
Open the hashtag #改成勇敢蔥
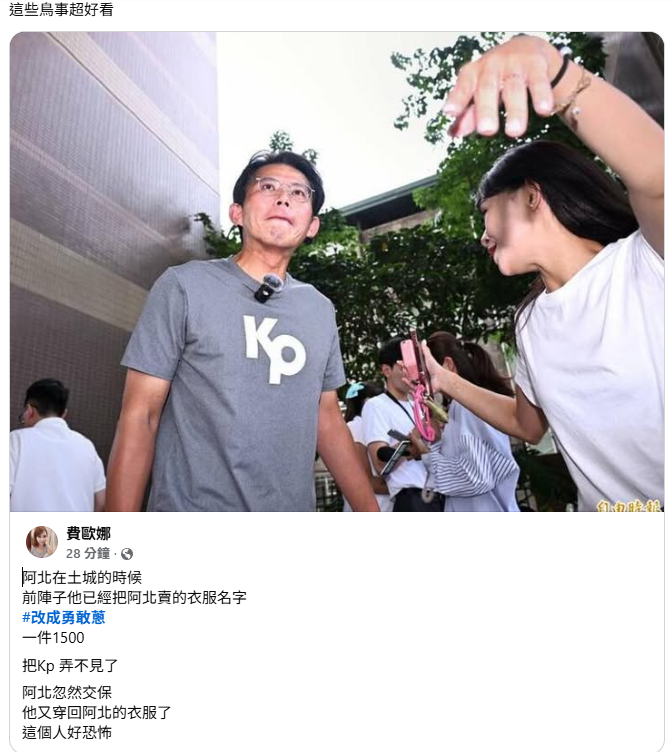pyautogui.click(x=64, y=618)
